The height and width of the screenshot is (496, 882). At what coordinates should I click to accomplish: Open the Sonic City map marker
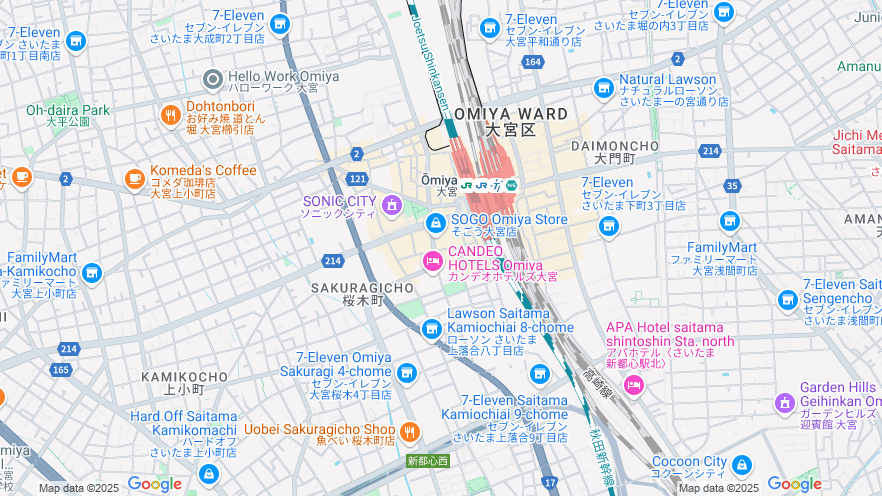[x=391, y=207]
